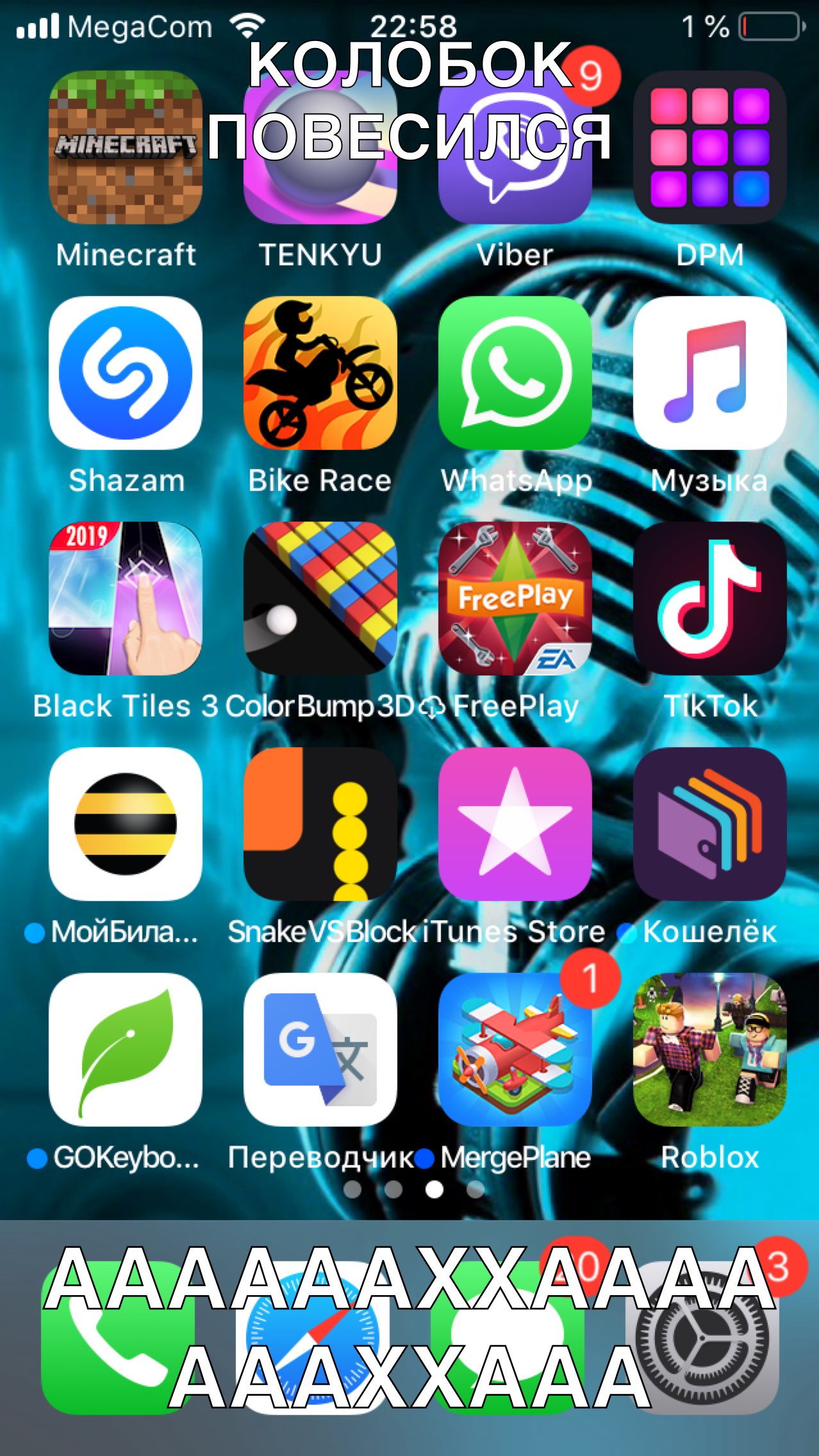Screen dimensions: 819x1456
Task: Open the ColorBump3D game
Action: (x=320, y=599)
